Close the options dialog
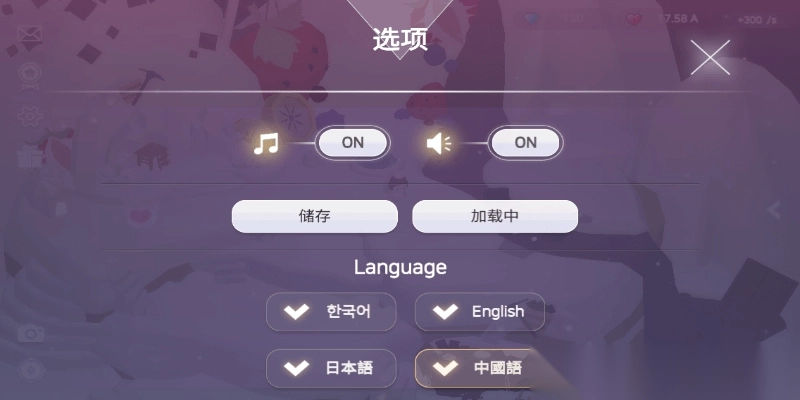Viewport: 800px width, 400px height. tap(710, 58)
